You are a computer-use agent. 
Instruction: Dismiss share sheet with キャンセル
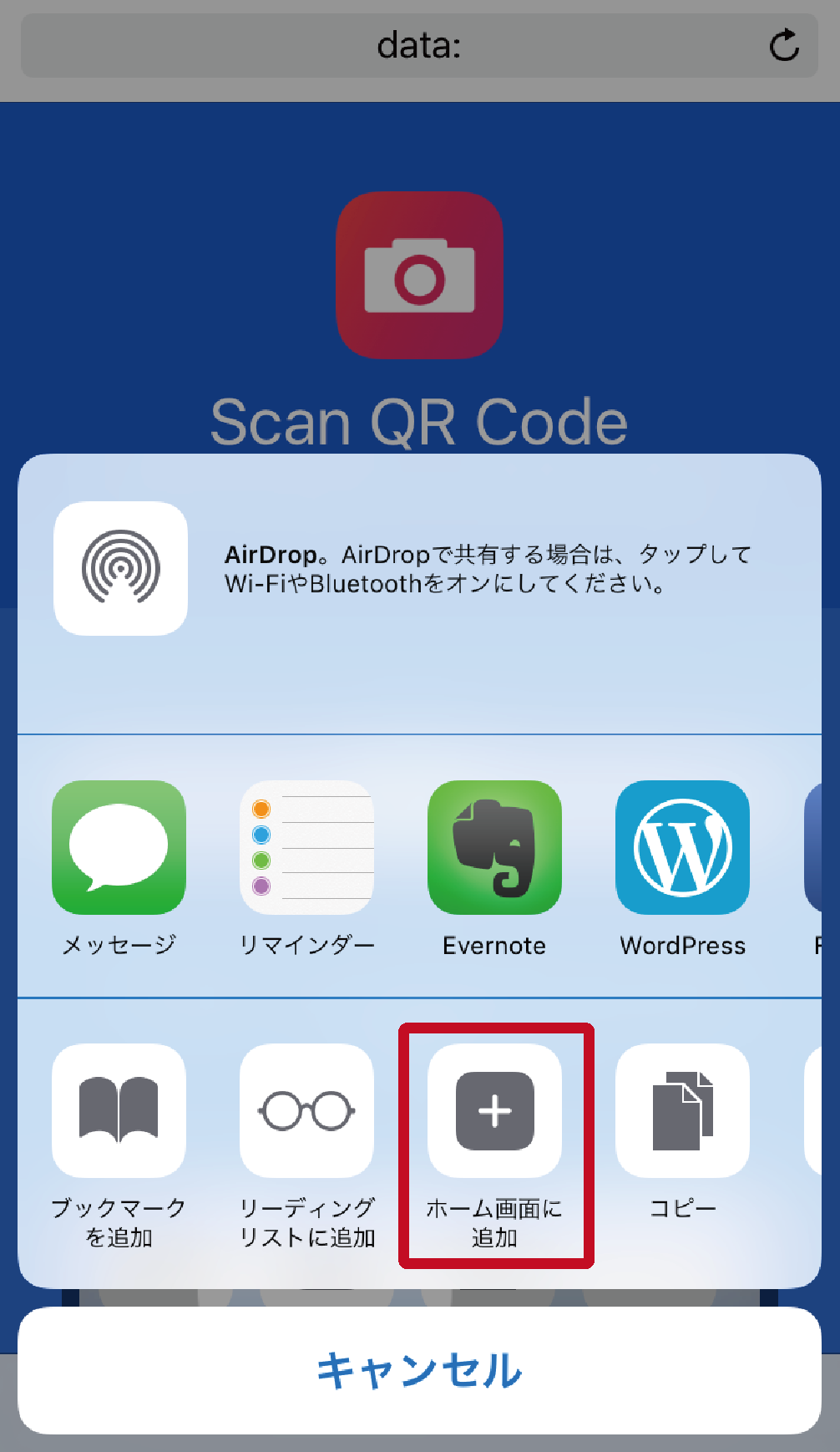[419, 1370]
